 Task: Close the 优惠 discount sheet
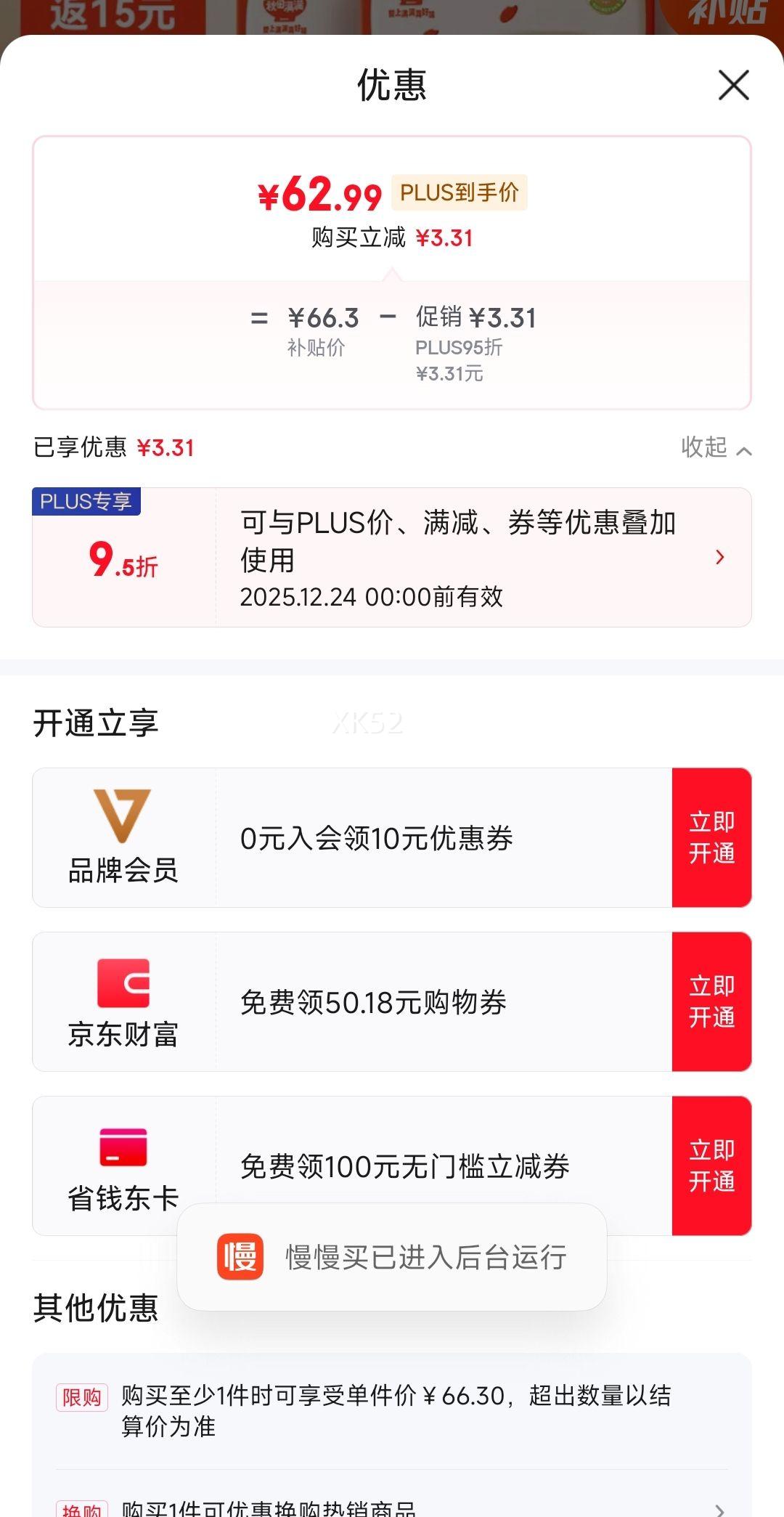tap(733, 85)
